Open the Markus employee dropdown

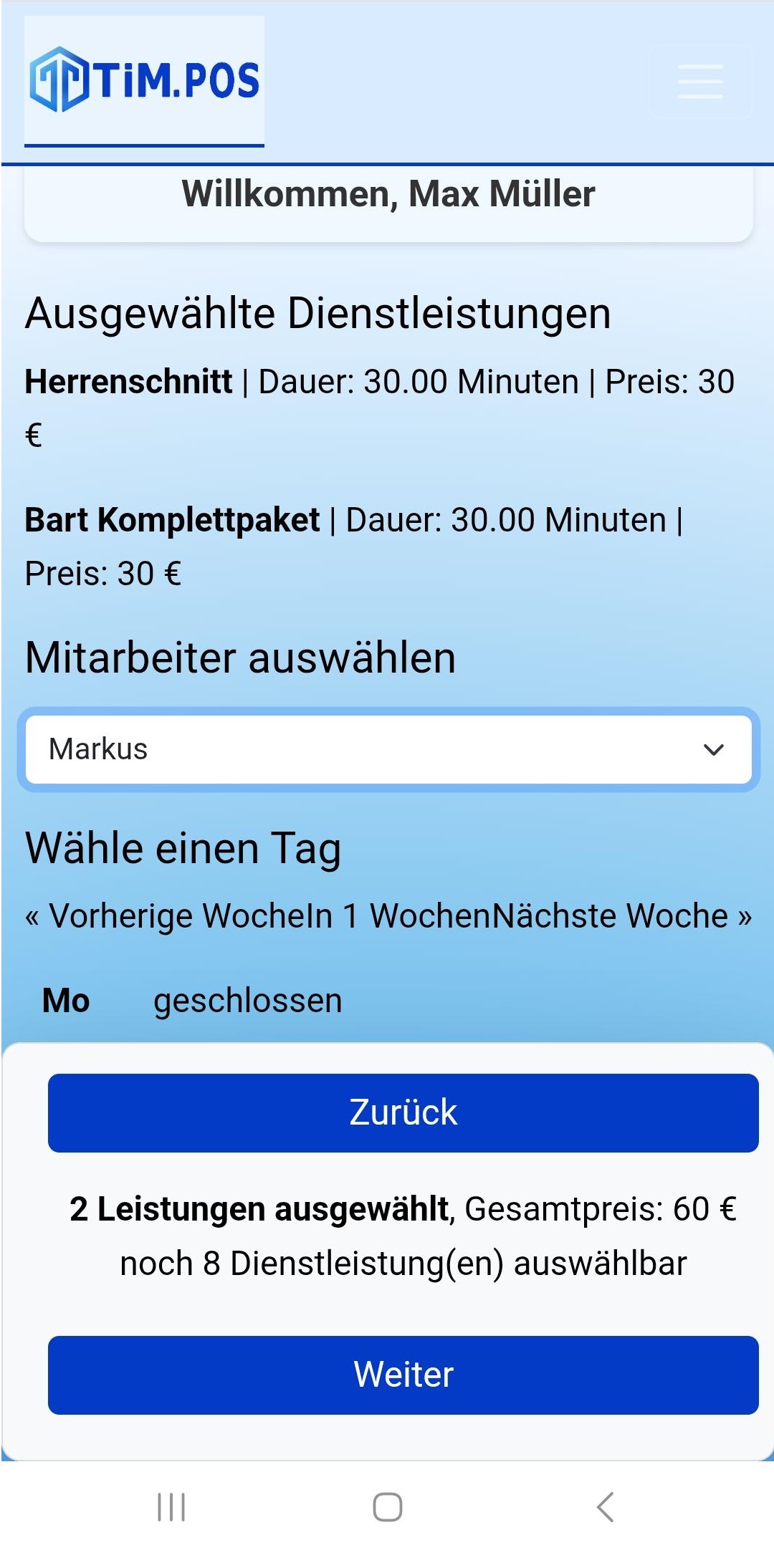(388, 749)
